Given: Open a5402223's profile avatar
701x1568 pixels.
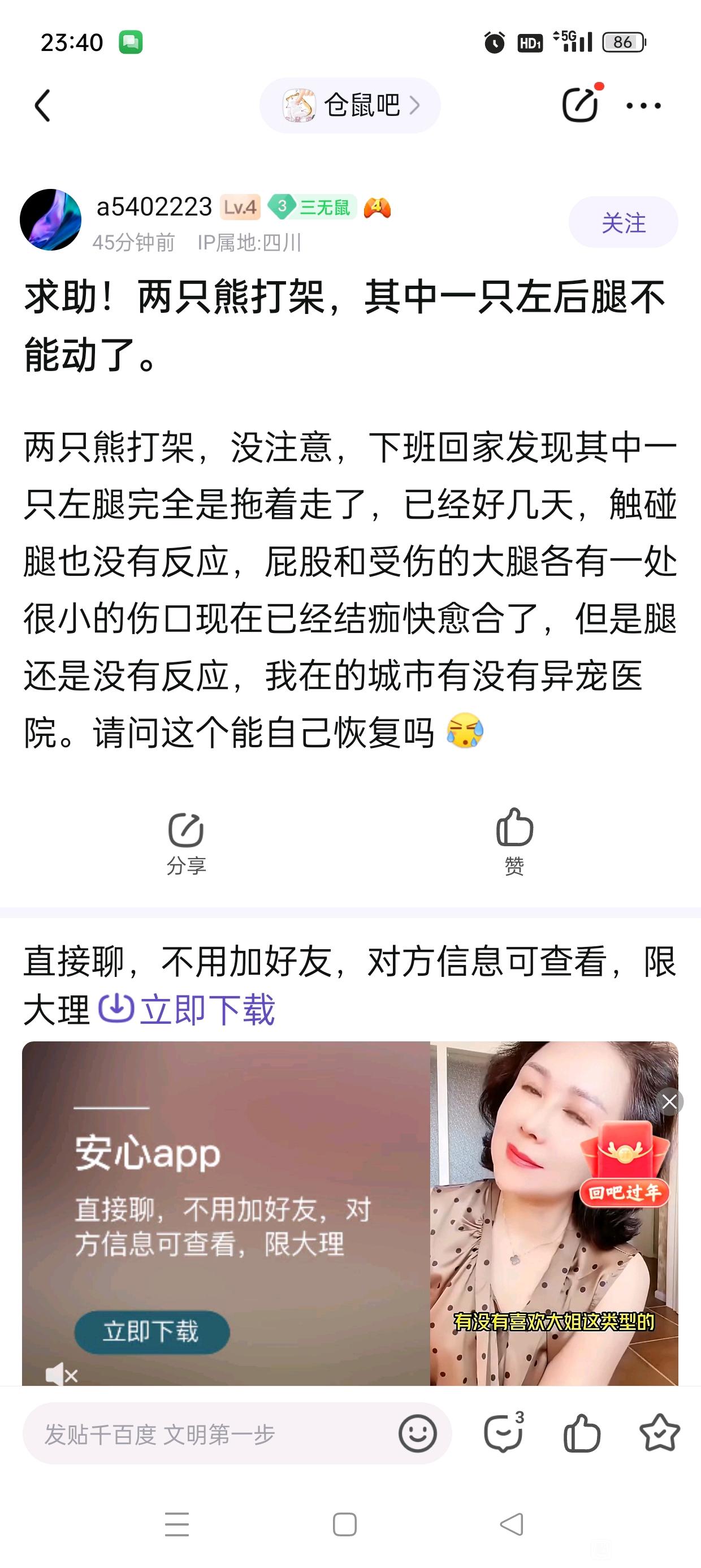Looking at the screenshot, I should pyautogui.click(x=50, y=219).
